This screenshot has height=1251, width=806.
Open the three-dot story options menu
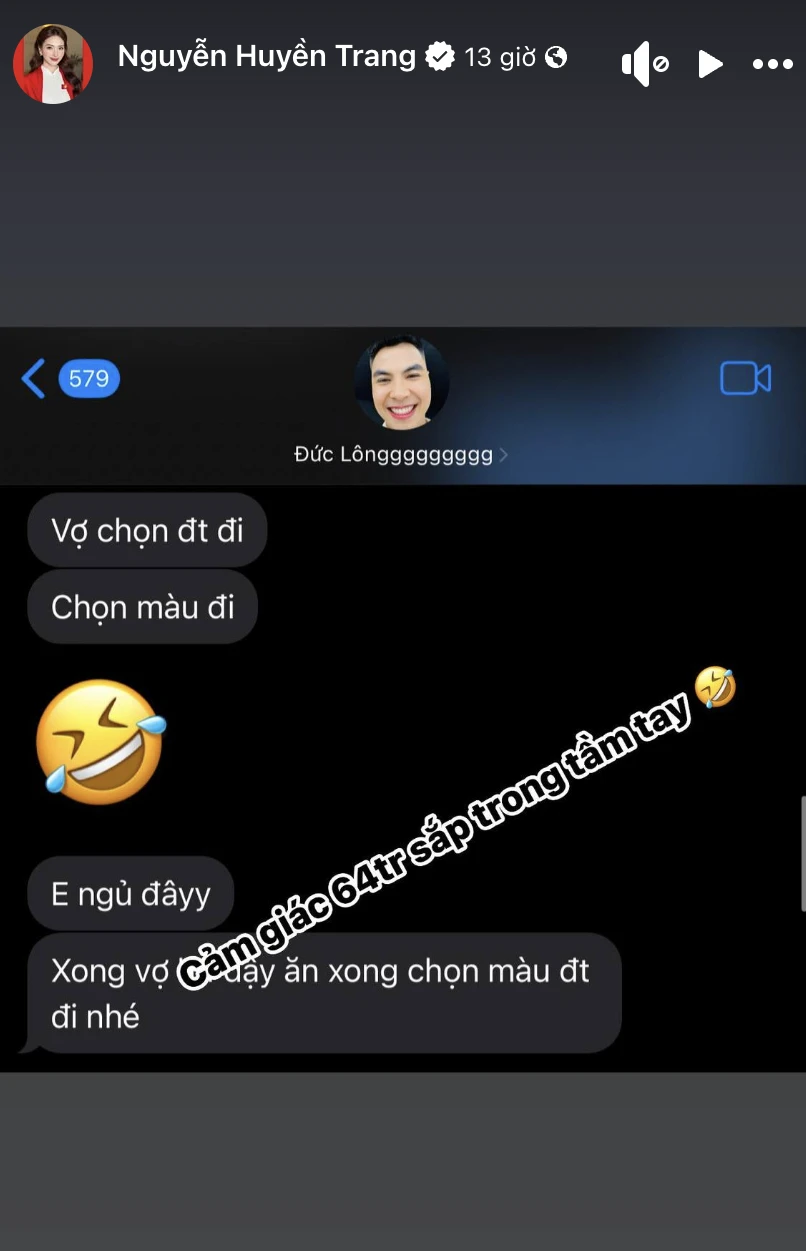(x=772, y=64)
